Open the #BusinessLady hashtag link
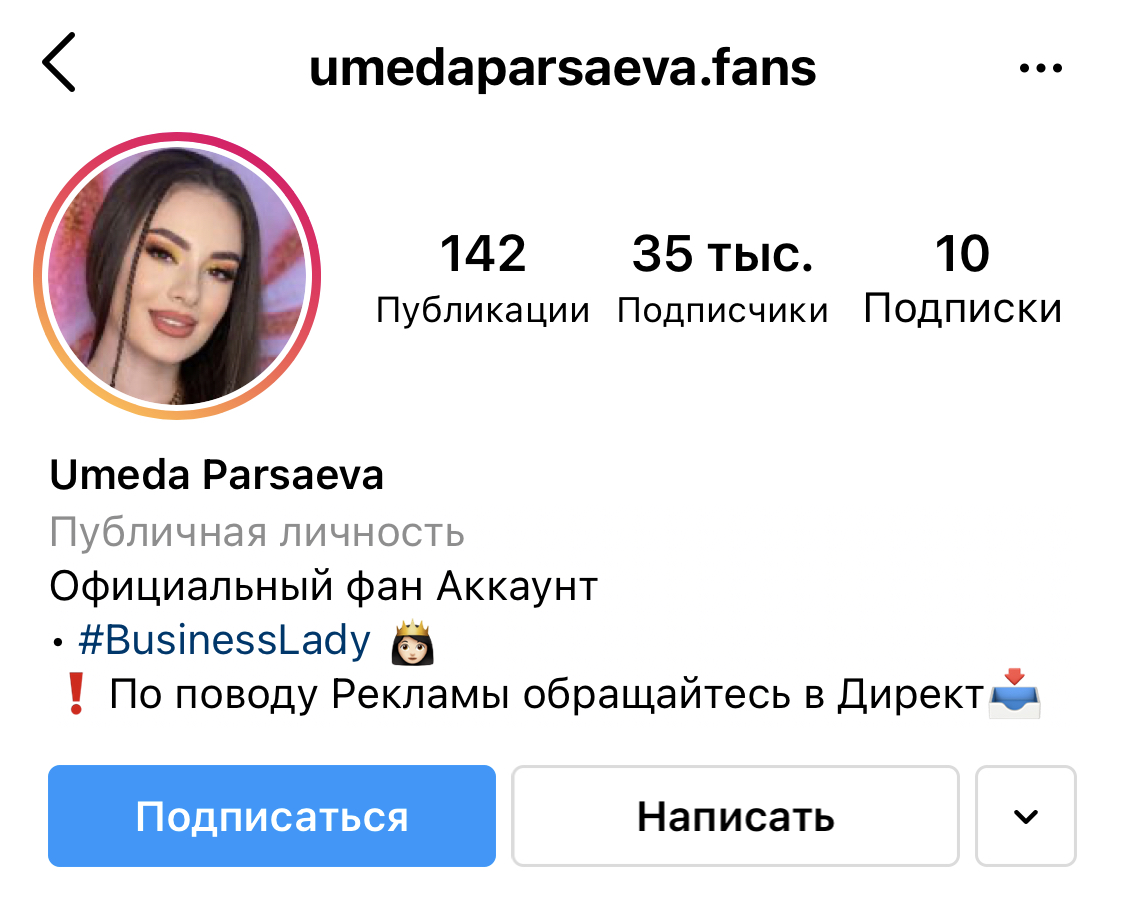Image resolution: width=1125 pixels, height=907 pixels. (224, 640)
